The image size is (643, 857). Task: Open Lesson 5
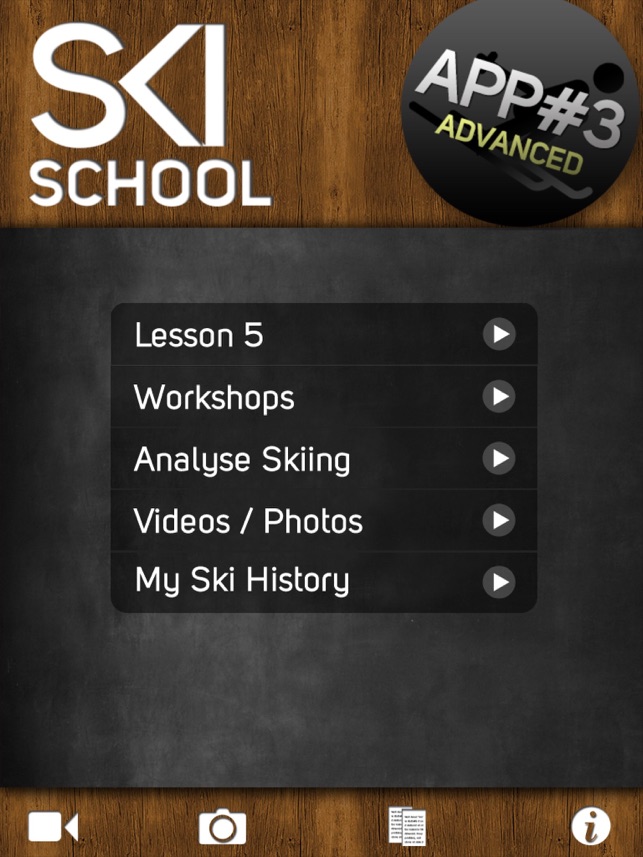pyautogui.click(x=323, y=335)
